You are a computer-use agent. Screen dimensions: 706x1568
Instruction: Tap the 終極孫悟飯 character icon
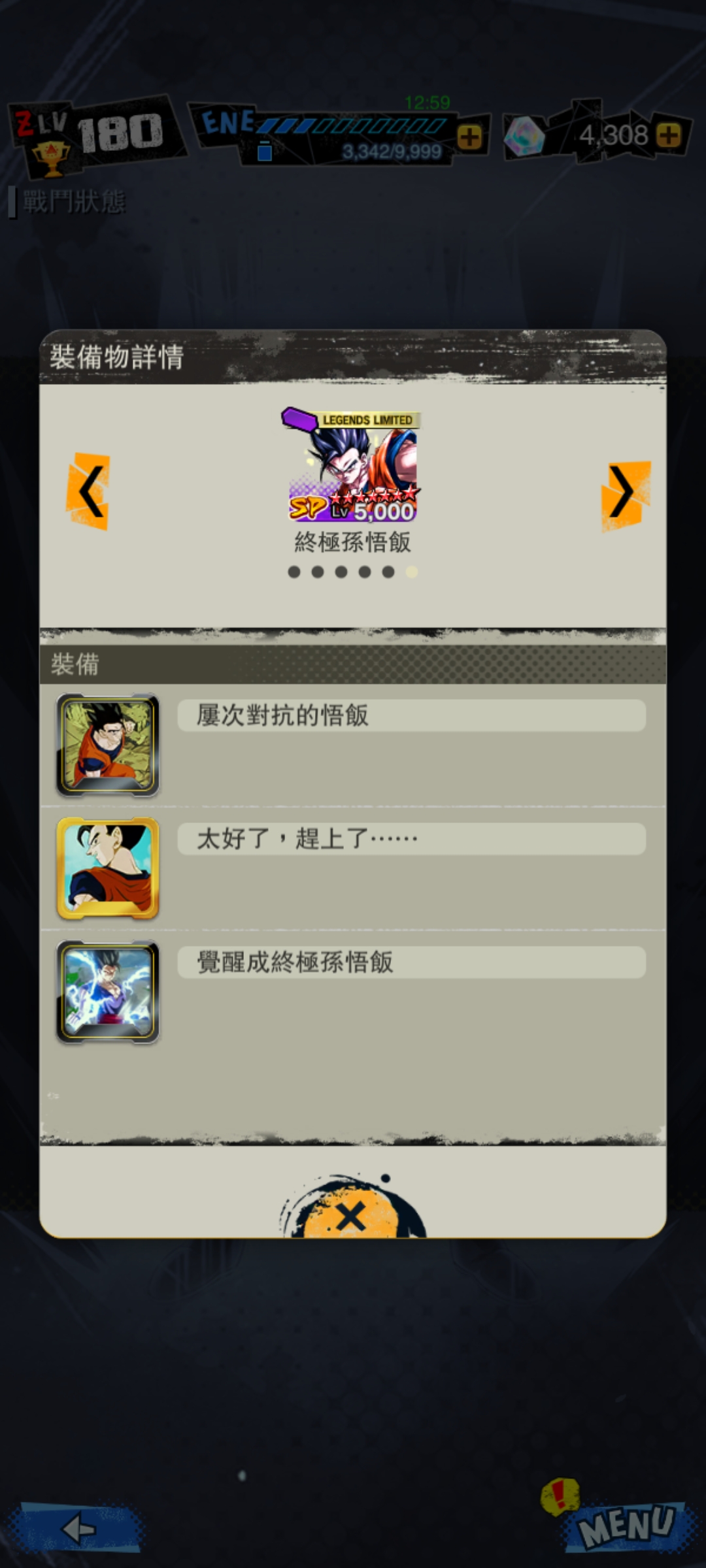352,466
